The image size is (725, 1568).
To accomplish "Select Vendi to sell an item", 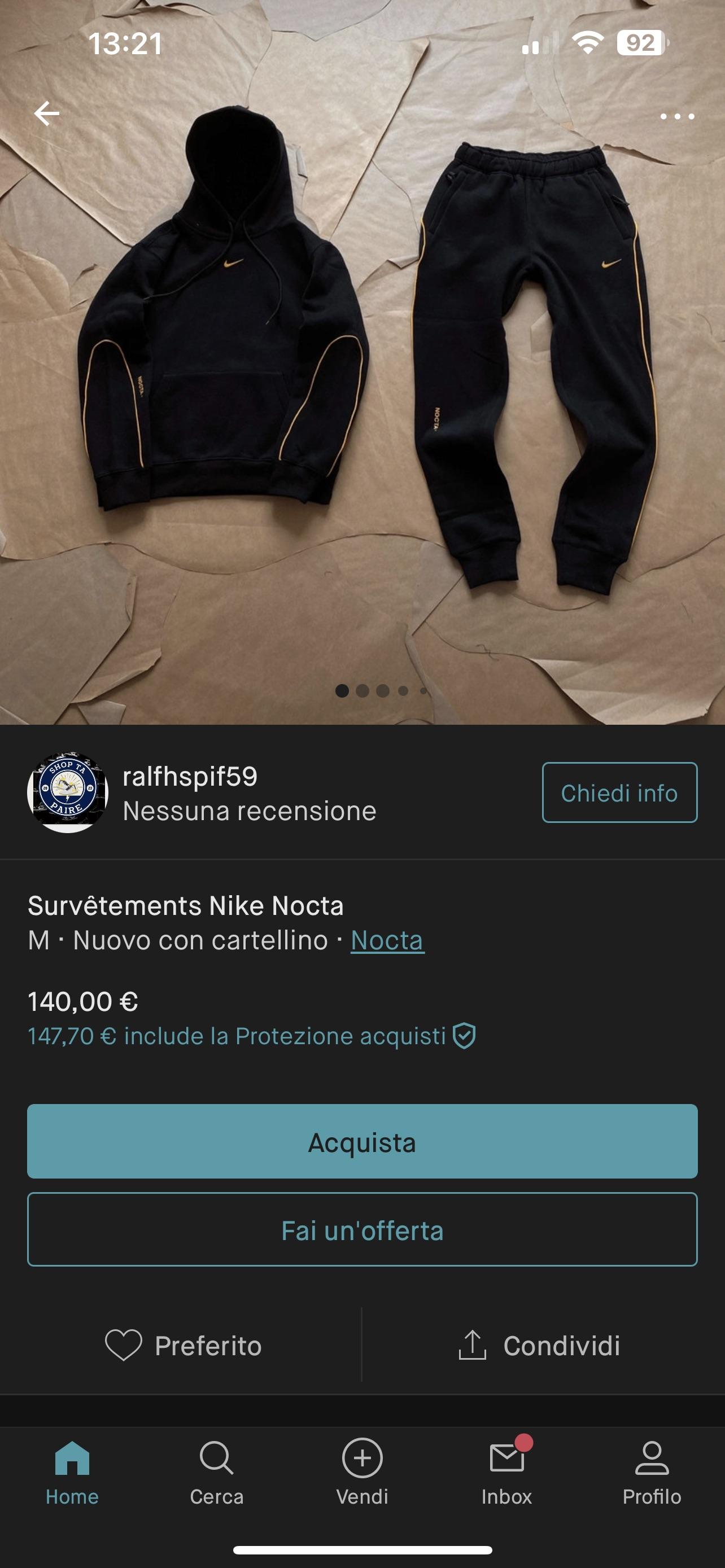I will 362,1473.
